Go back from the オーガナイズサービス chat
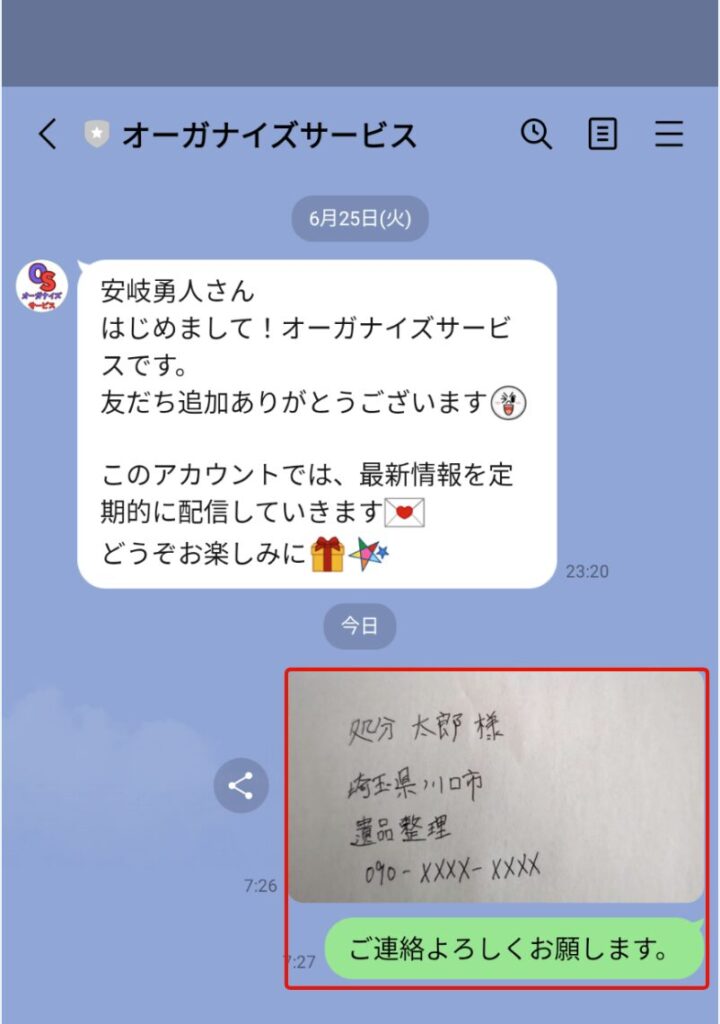This screenshot has height=1024, width=720. coord(48,134)
